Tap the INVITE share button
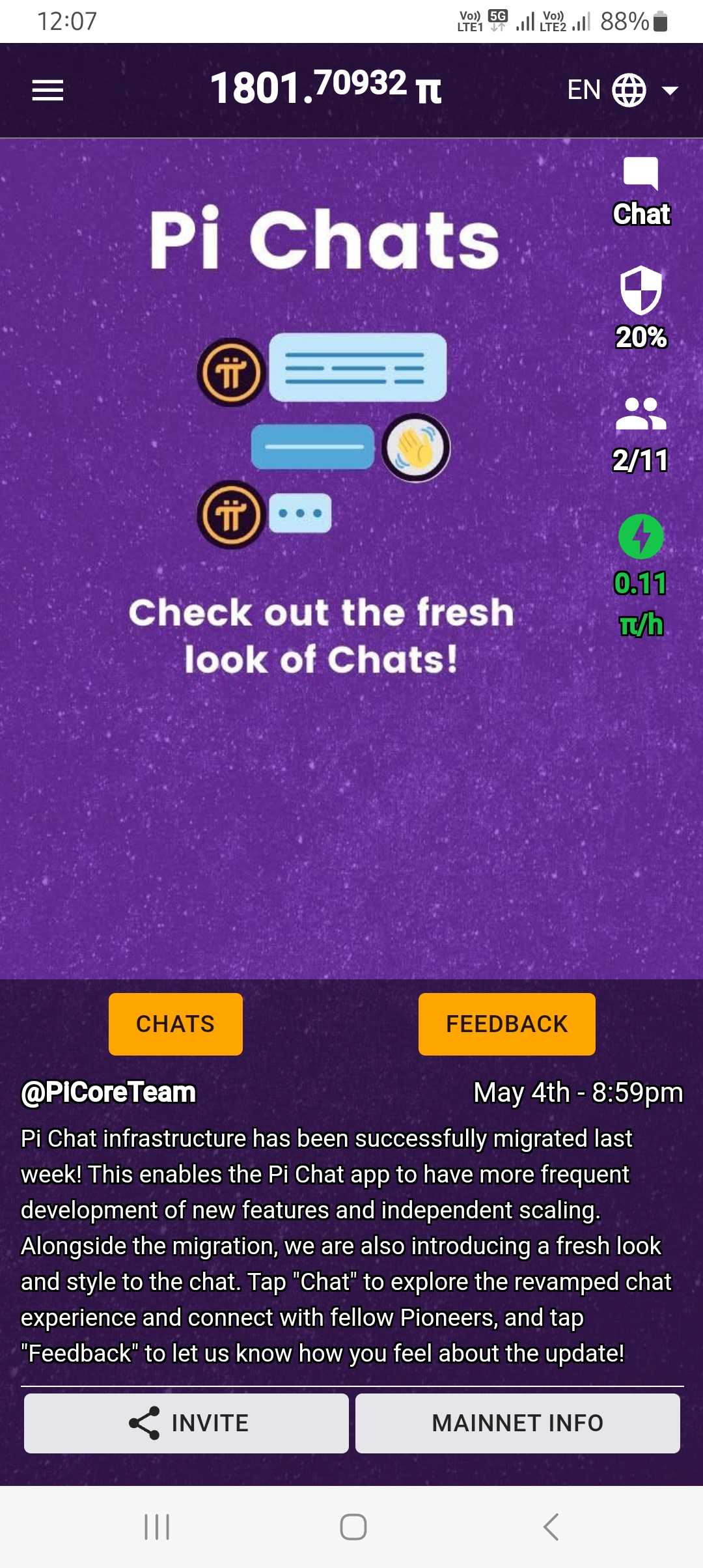Screen dimensions: 703x1568 [x=187, y=1423]
